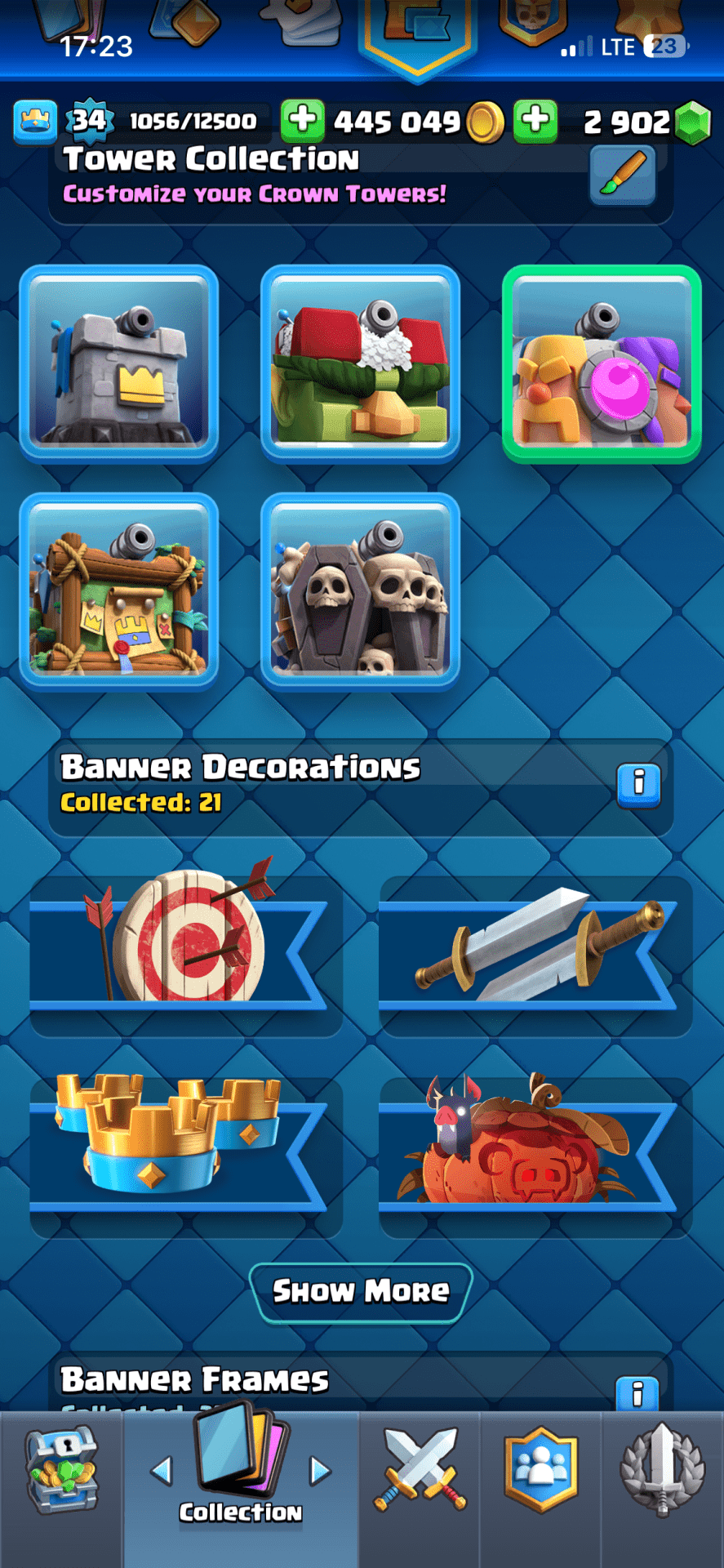This screenshot has height=1568, width=724.
Task: Choose the golden crowns banner decoration
Action: click(x=185, y=1147)
